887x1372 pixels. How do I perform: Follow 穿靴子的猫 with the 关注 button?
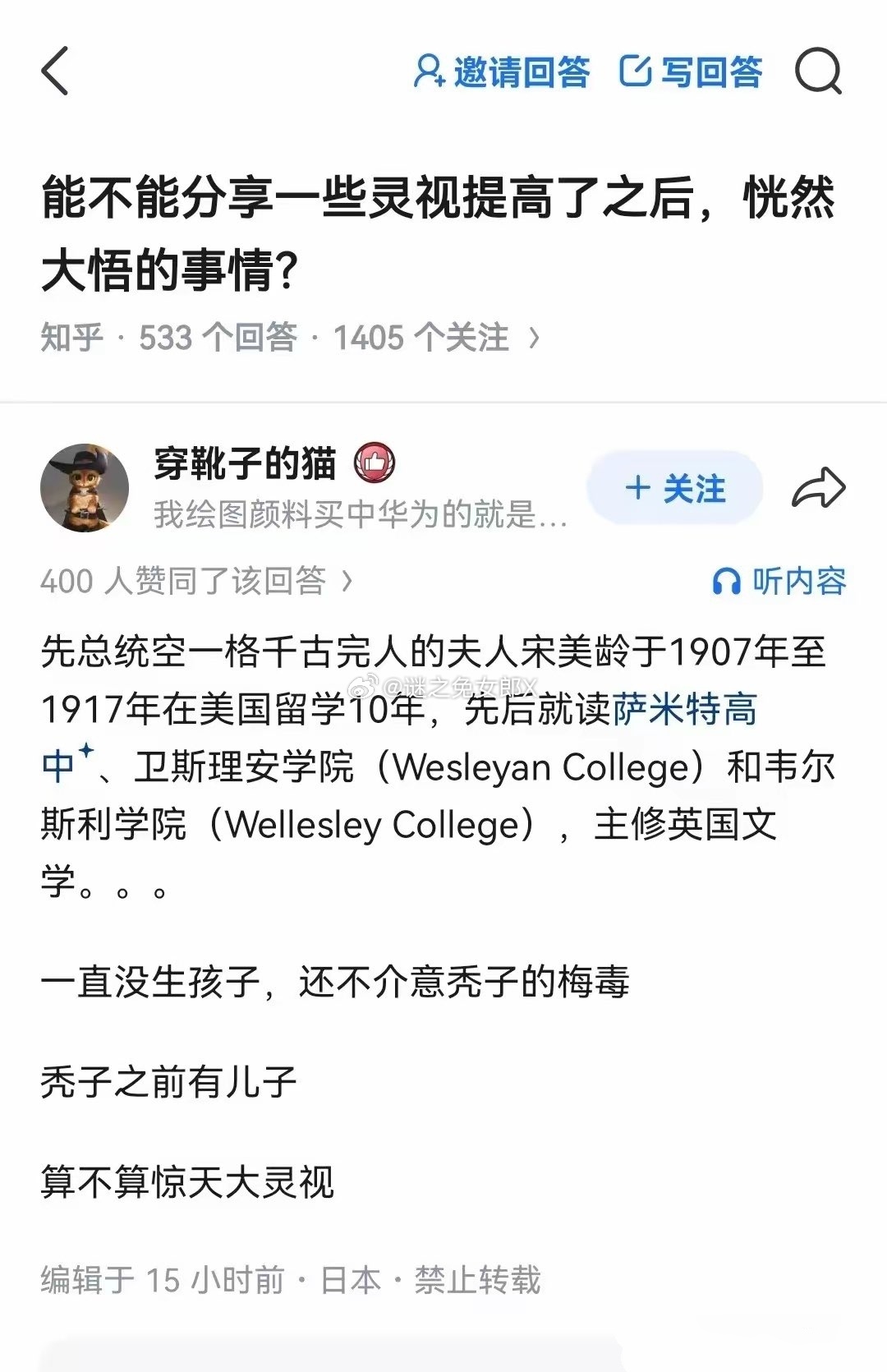pyautogui.click(x=675, y=488)
